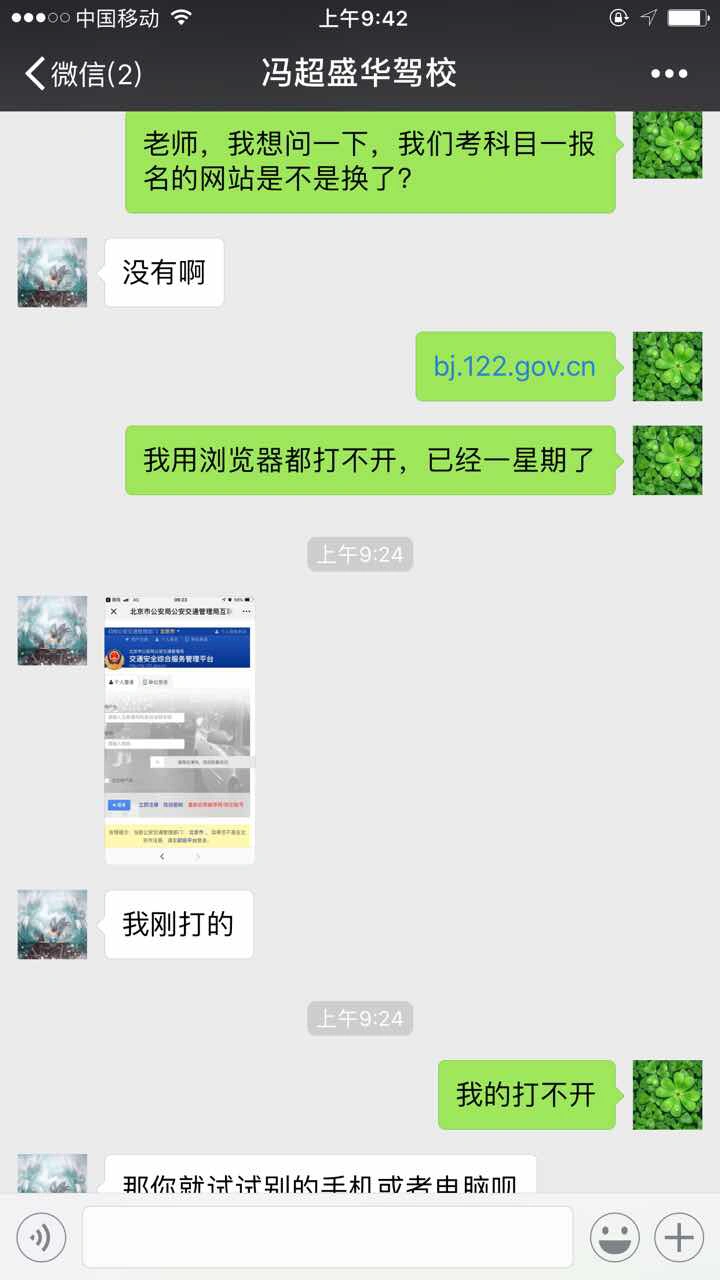Screen dimensions: 720x1280
Task: Go back to the 微信 chat list
Action: pyautogui.click(x=80, y=74)
